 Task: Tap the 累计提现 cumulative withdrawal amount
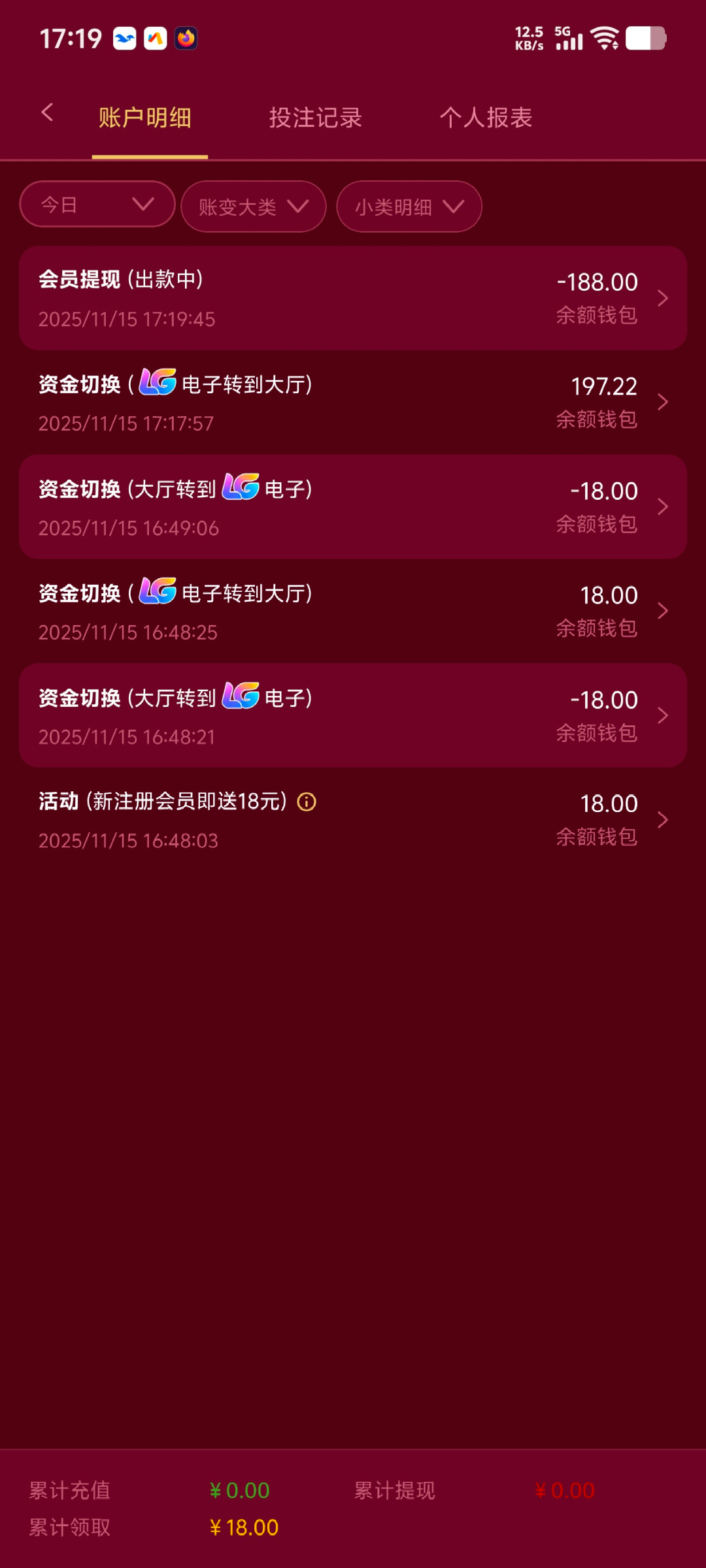pyautogui.click(x=564, y=1490)
